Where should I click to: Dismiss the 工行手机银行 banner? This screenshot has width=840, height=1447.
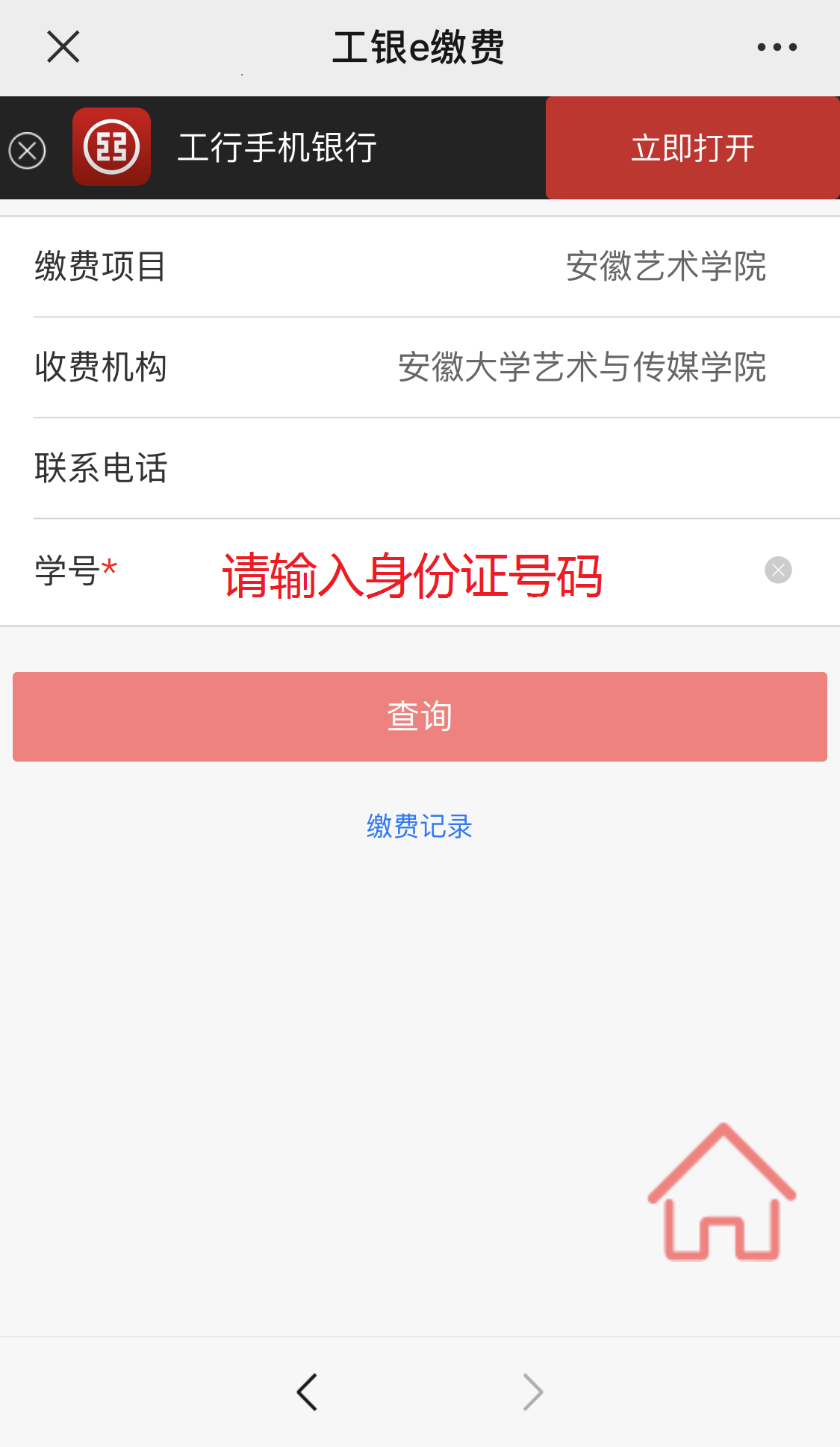pyautogui.click(x=28, y=151)
